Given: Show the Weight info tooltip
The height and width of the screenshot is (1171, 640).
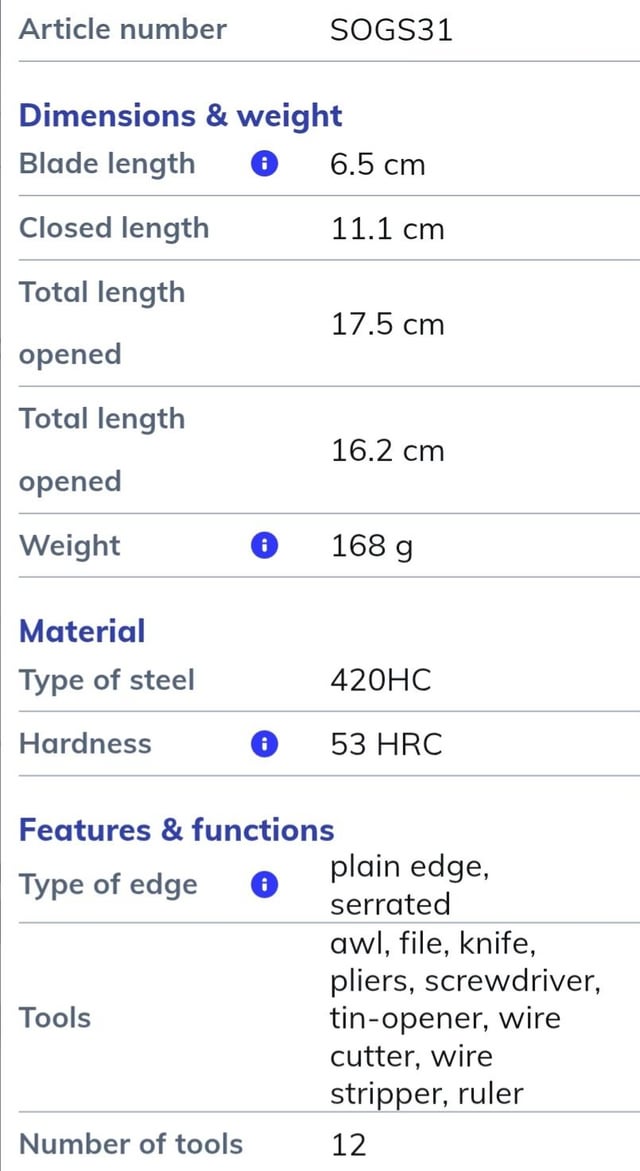Looking at the screenshot, I should point(264,545).
